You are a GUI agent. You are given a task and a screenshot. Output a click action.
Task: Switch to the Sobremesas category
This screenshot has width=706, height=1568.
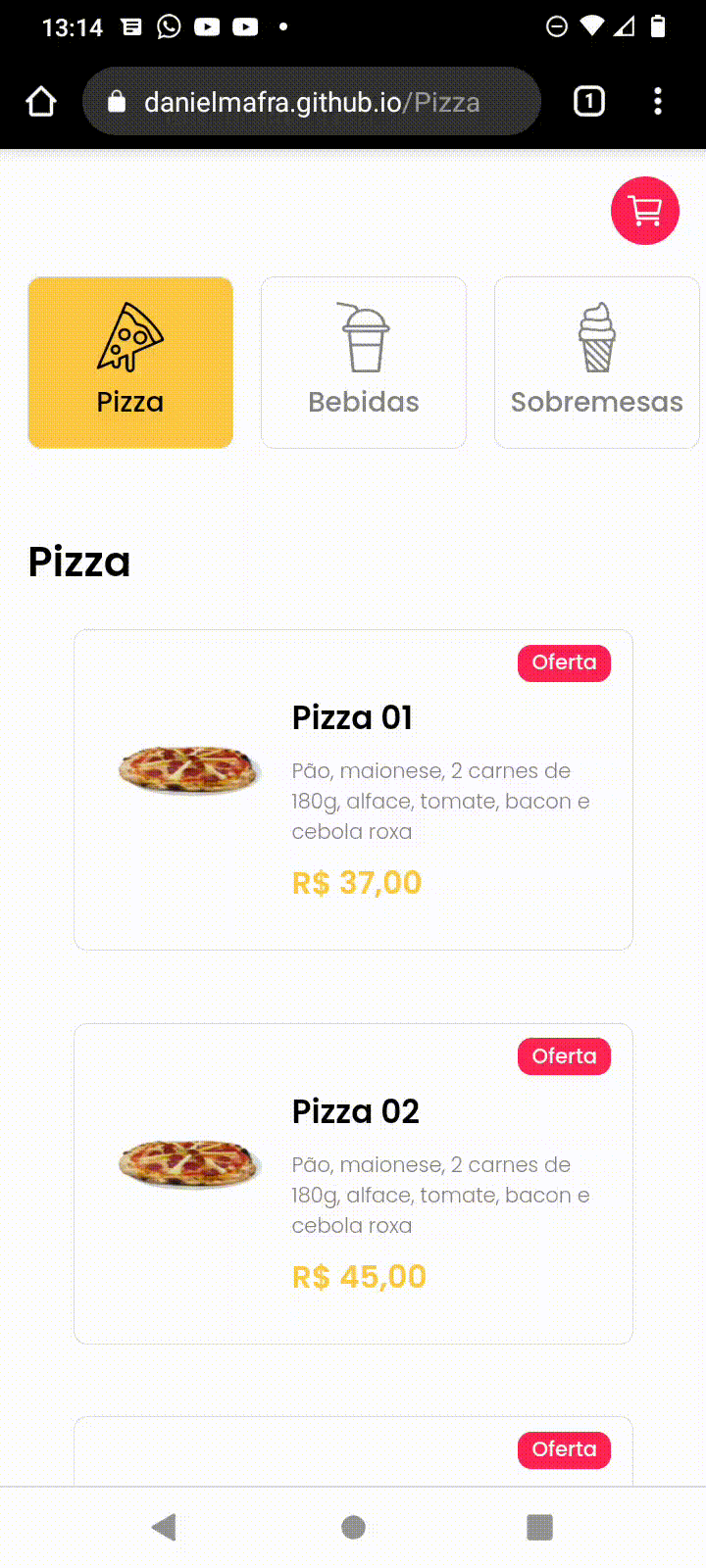596,363
